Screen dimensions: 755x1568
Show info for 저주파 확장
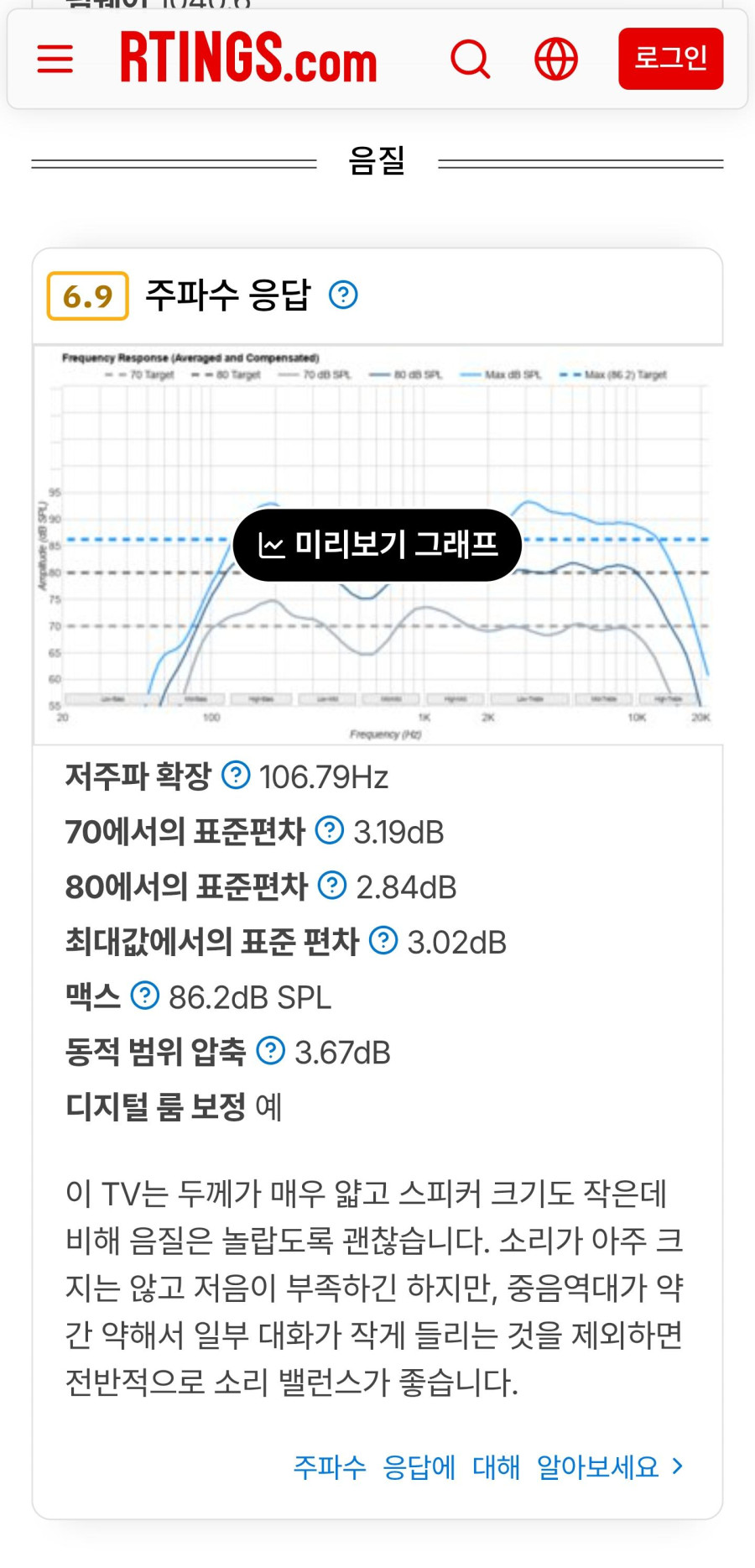[236, 775]
